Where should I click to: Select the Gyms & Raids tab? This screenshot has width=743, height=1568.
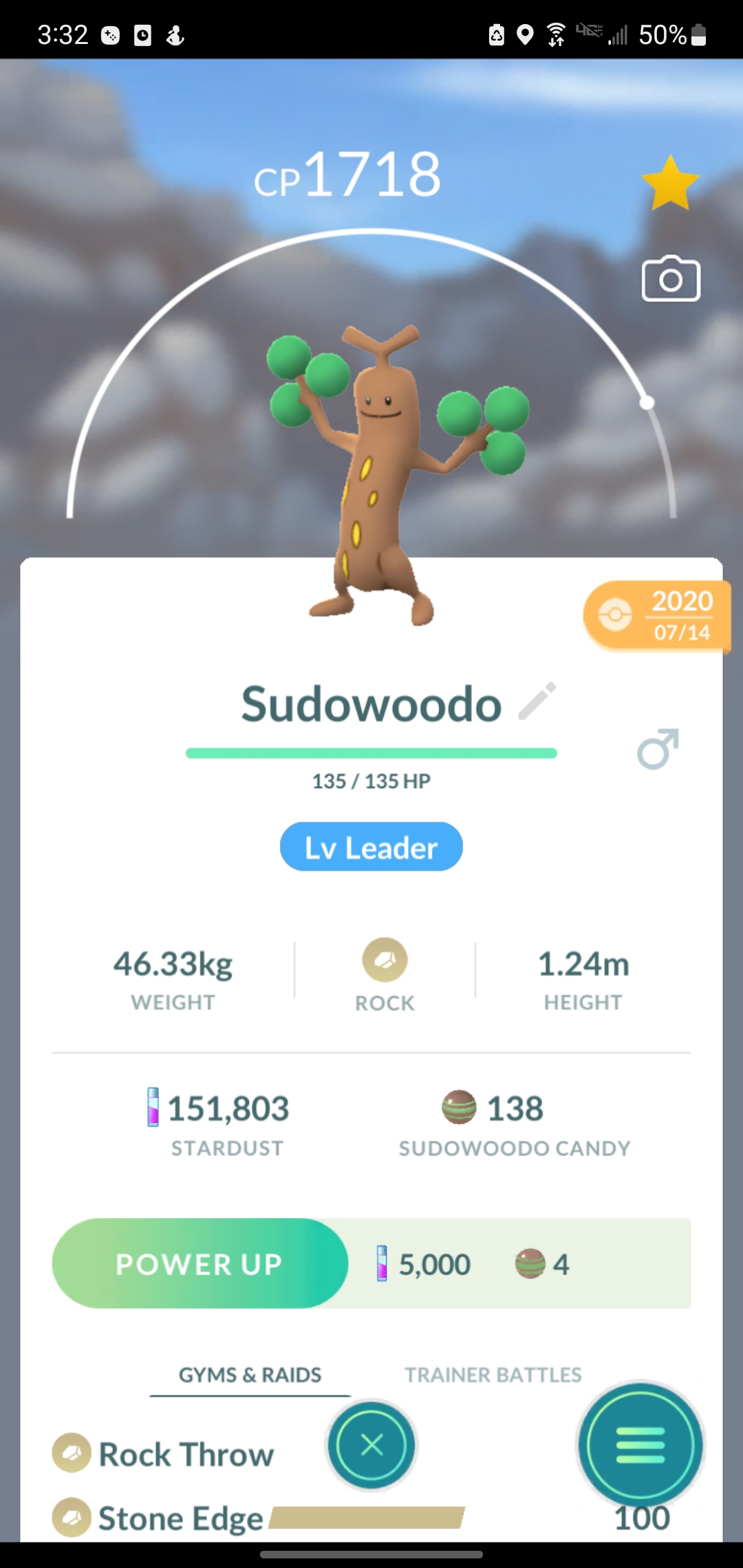point(250,1375)
